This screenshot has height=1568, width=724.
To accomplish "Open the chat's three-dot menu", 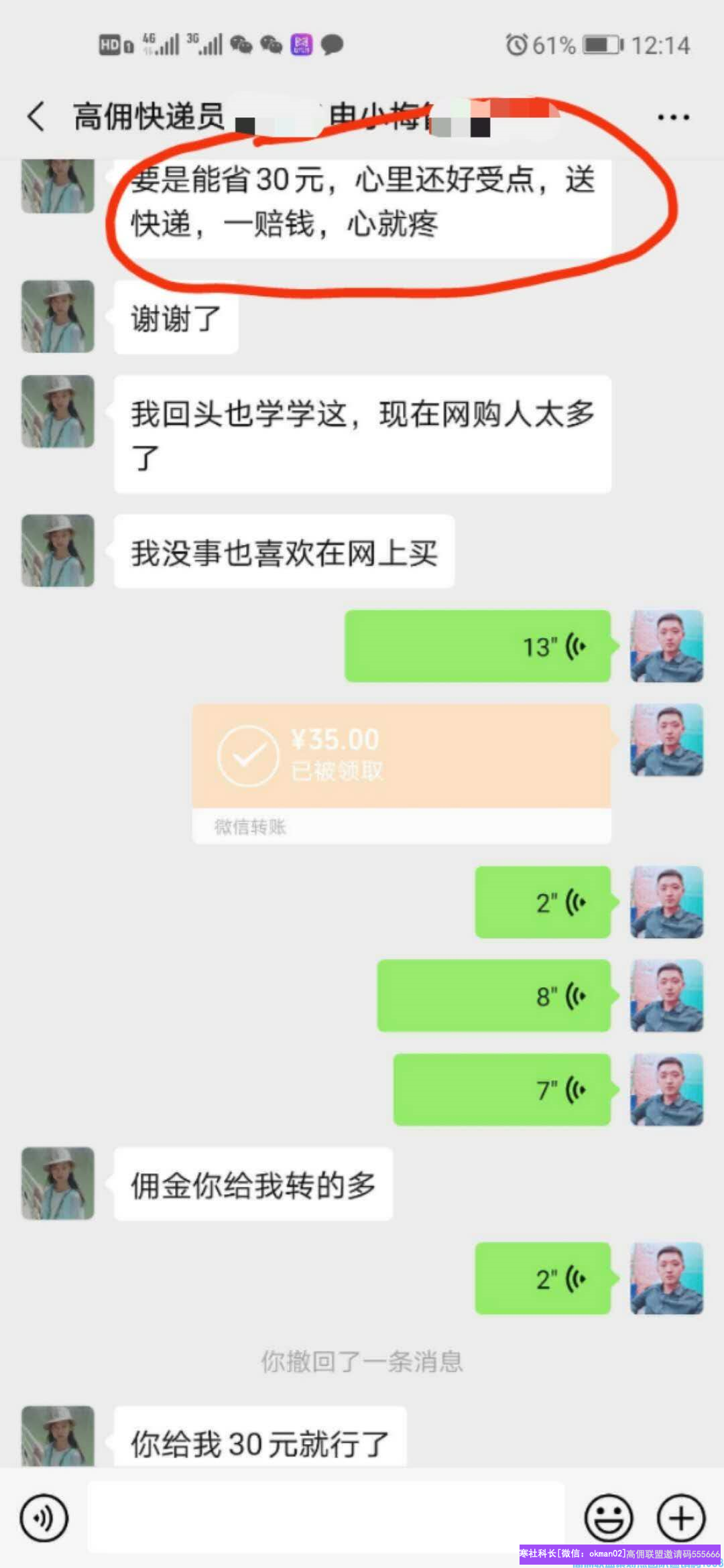I will point(673,117).
